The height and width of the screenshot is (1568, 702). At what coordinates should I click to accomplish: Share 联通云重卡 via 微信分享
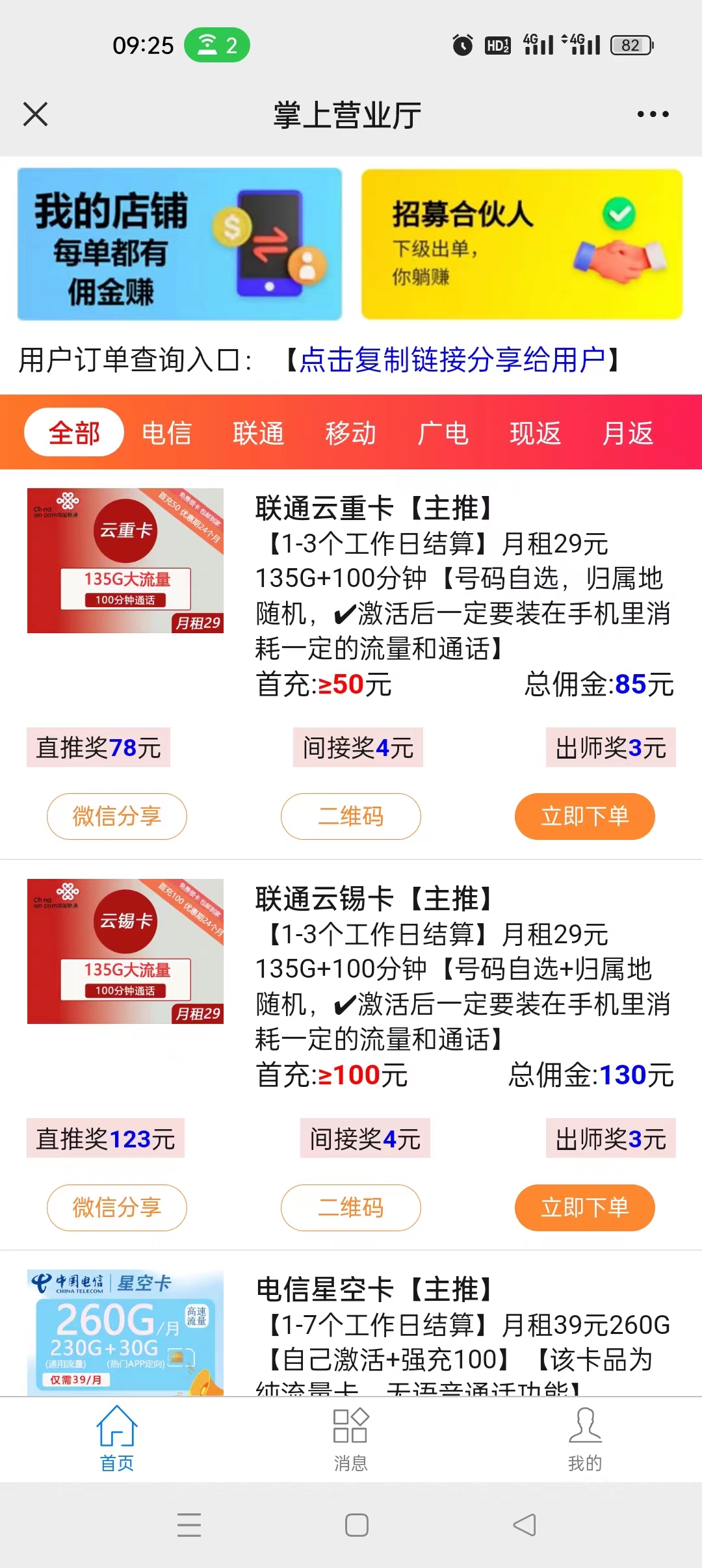point(117,816)
